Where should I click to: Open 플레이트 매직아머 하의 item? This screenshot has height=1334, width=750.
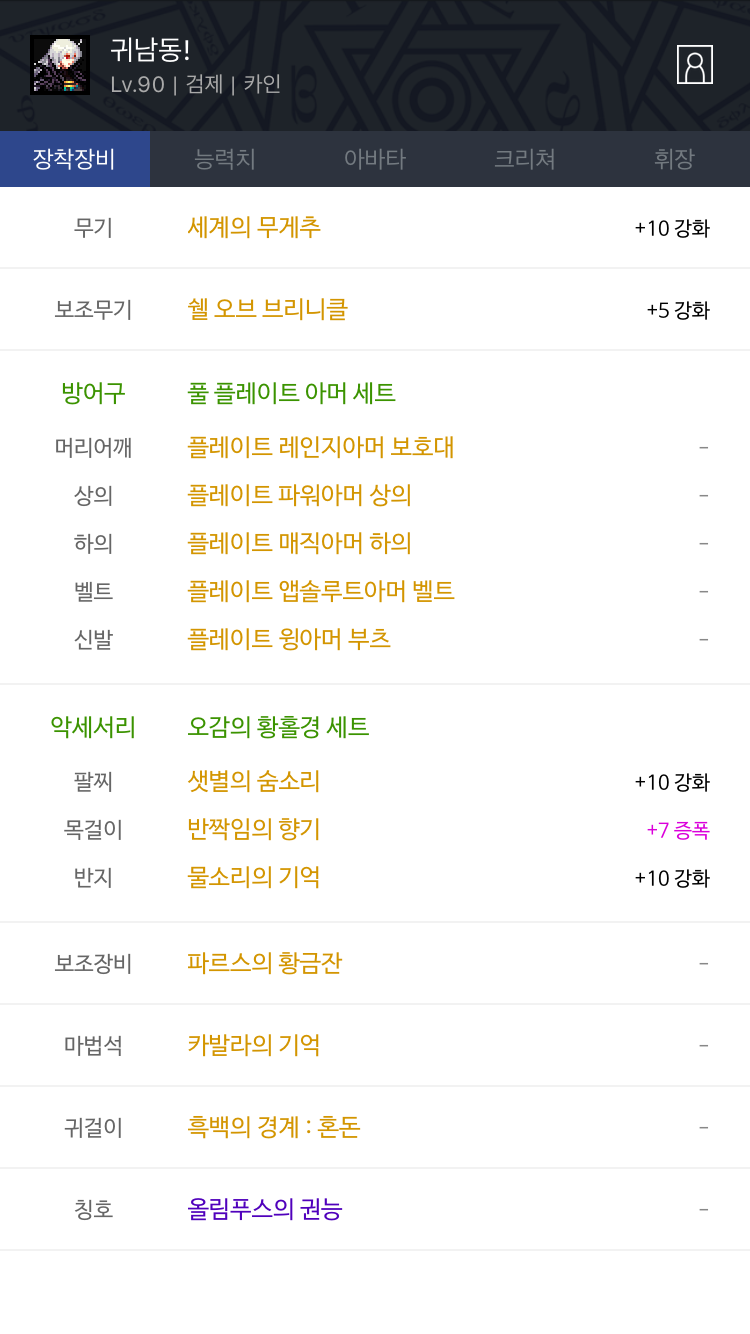299,543
